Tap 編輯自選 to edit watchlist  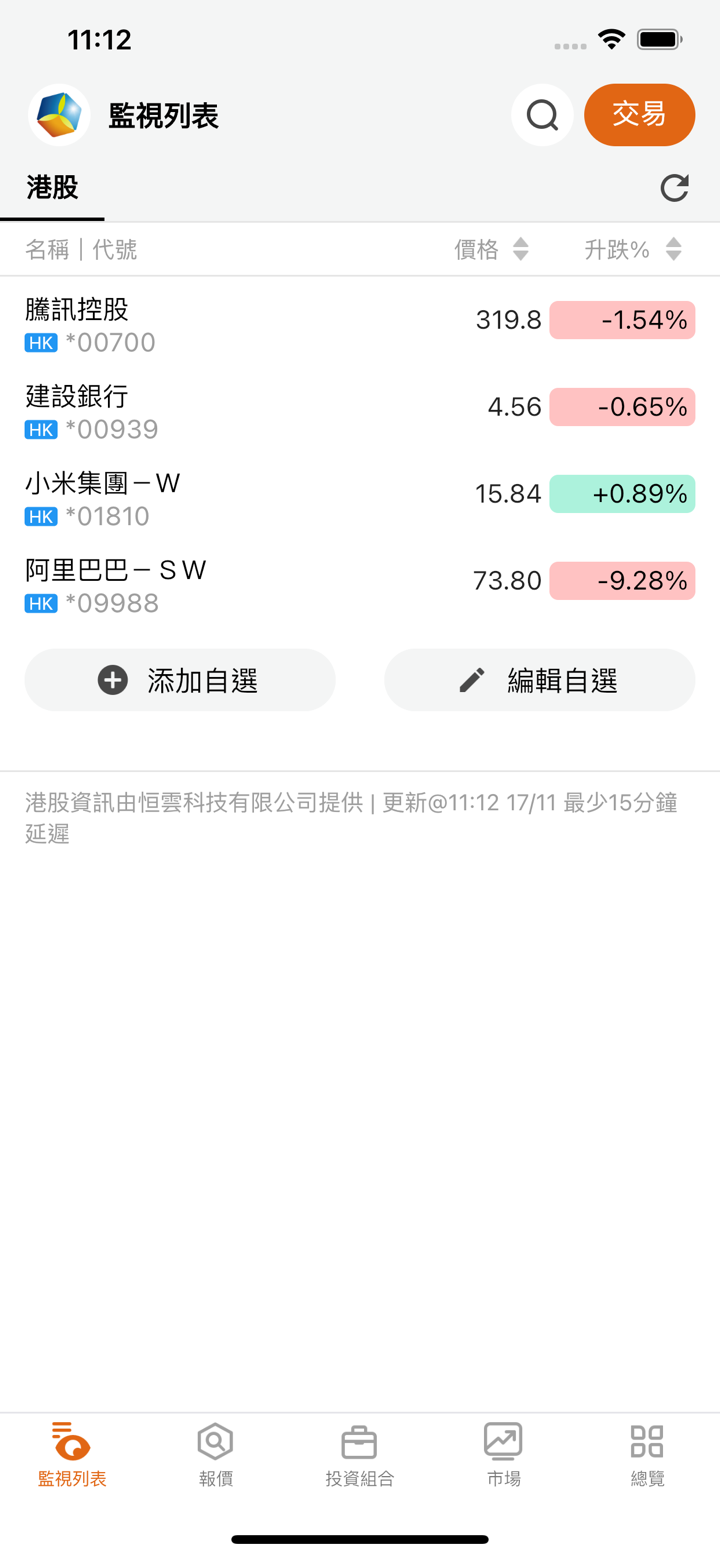[539, 680]
